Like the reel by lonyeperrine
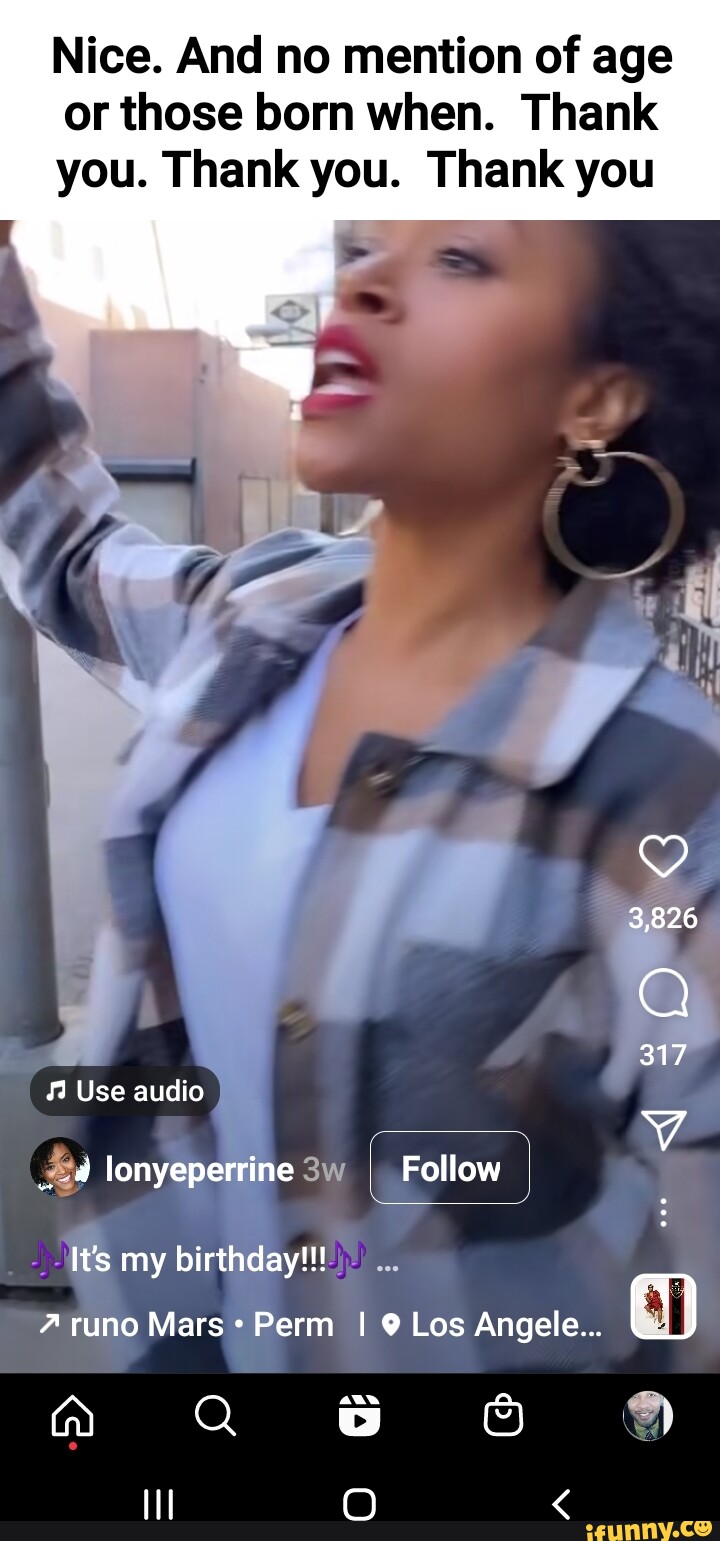Image resolution: width=720 pixels, height=1541 pixels. (x=662, y=857)
